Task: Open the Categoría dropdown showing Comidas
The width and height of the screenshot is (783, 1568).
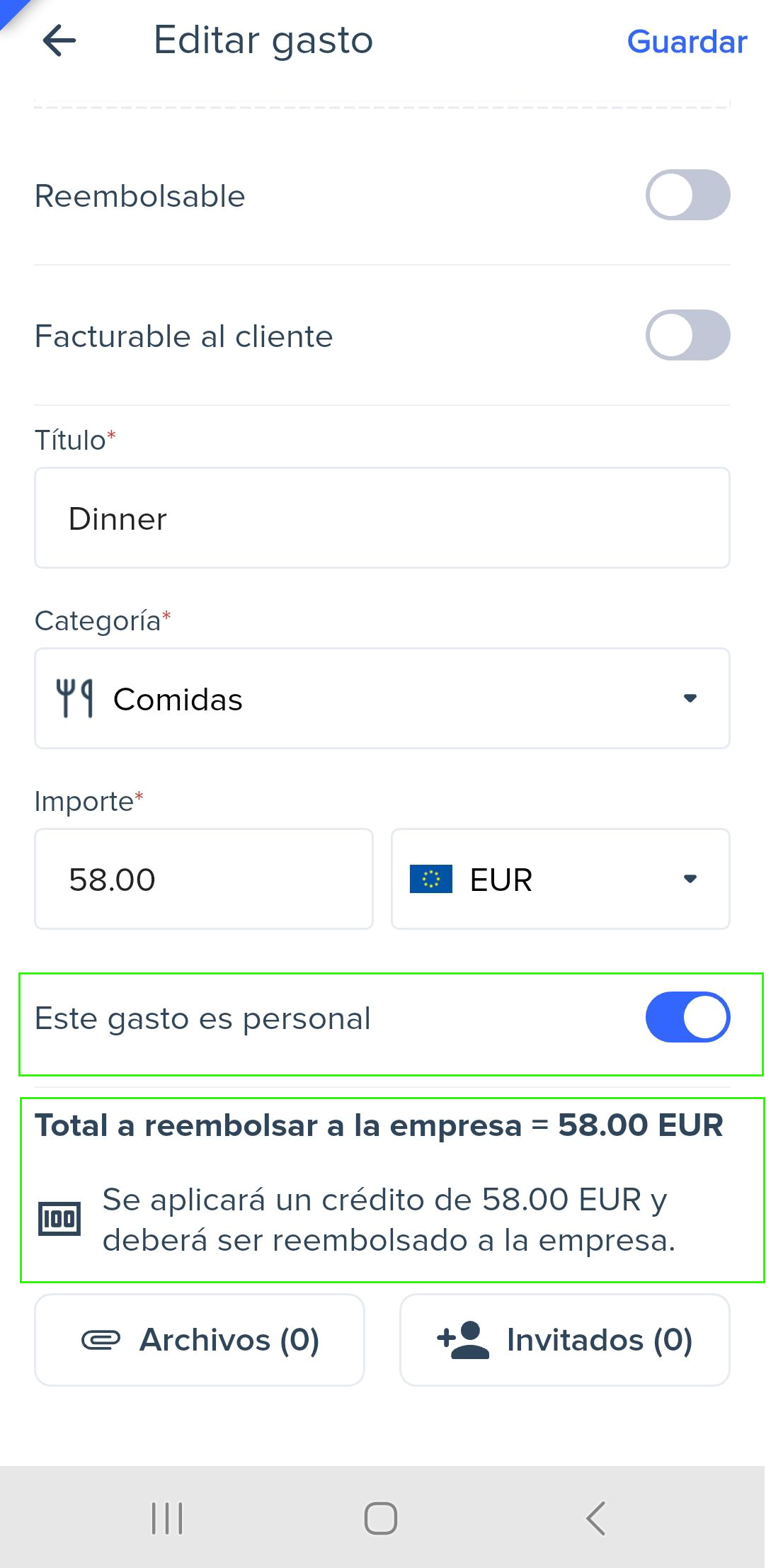Action: click(382, 698)
